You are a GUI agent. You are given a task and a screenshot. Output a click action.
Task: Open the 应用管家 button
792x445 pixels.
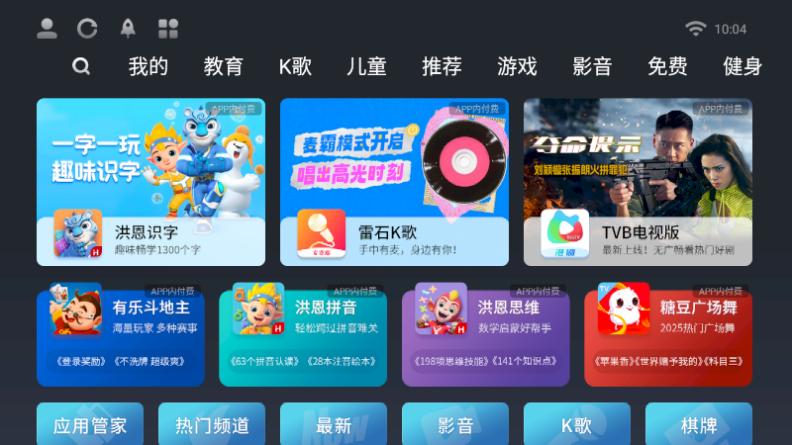click(90, 425)
